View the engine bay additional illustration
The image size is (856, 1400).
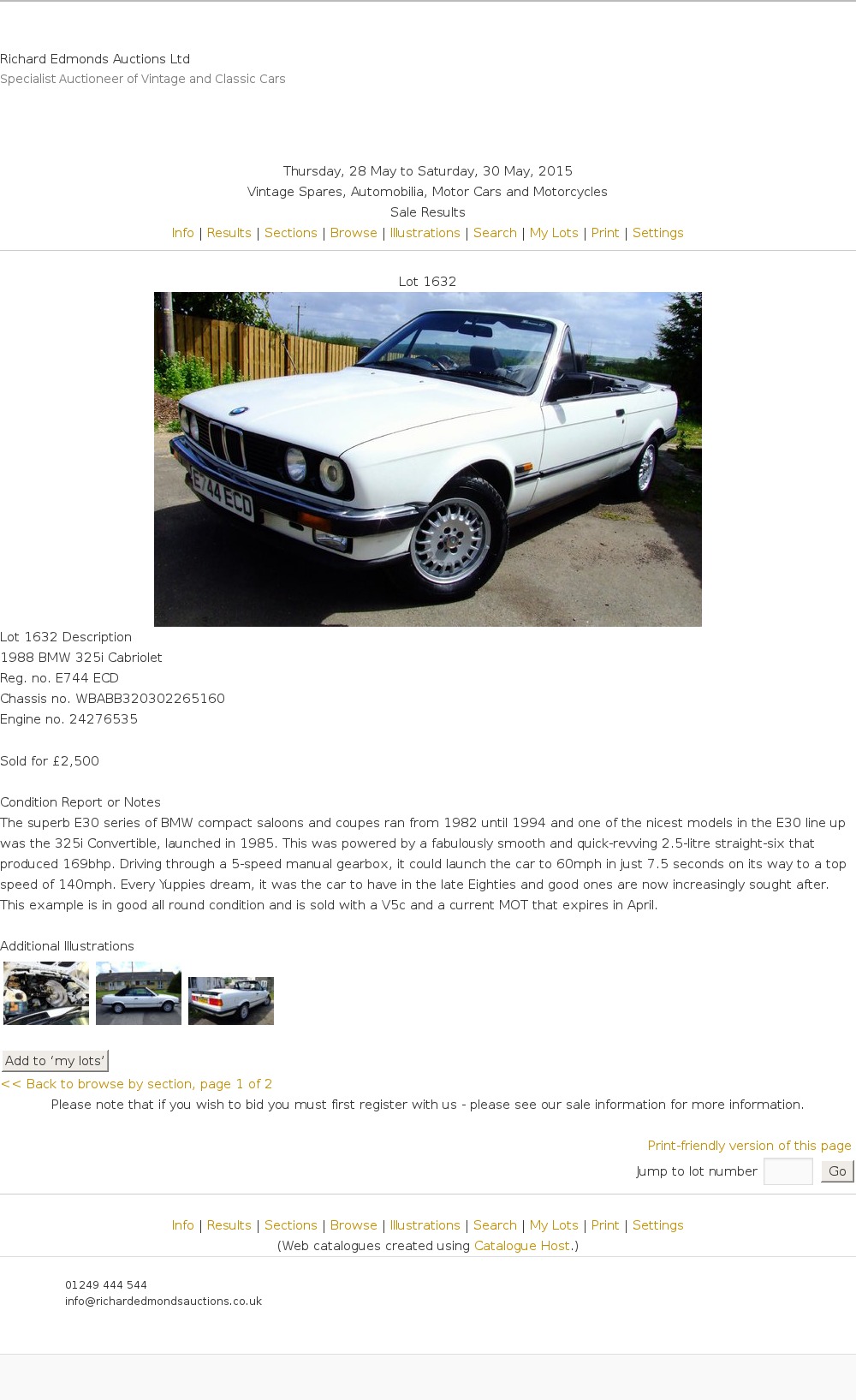click(x=46, y=993)
